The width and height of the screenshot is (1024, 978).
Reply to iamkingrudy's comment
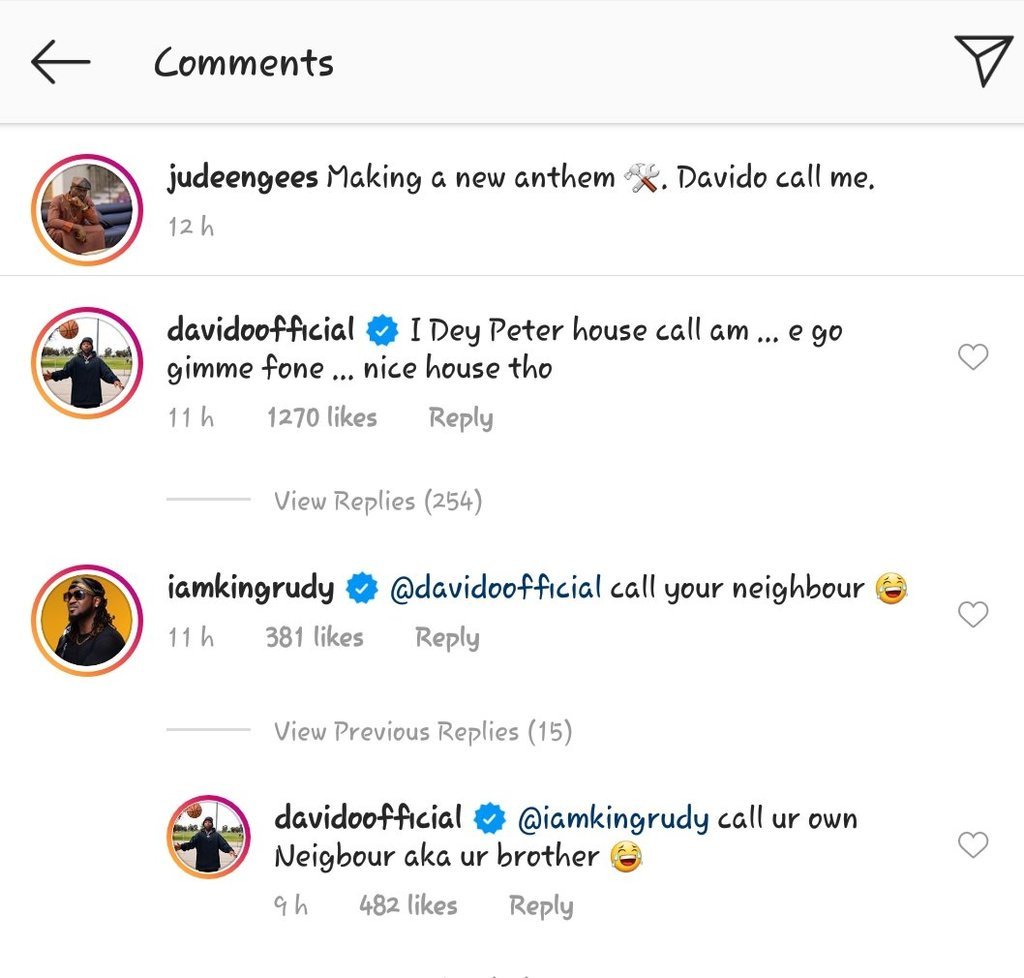click(x=447, y=637)
